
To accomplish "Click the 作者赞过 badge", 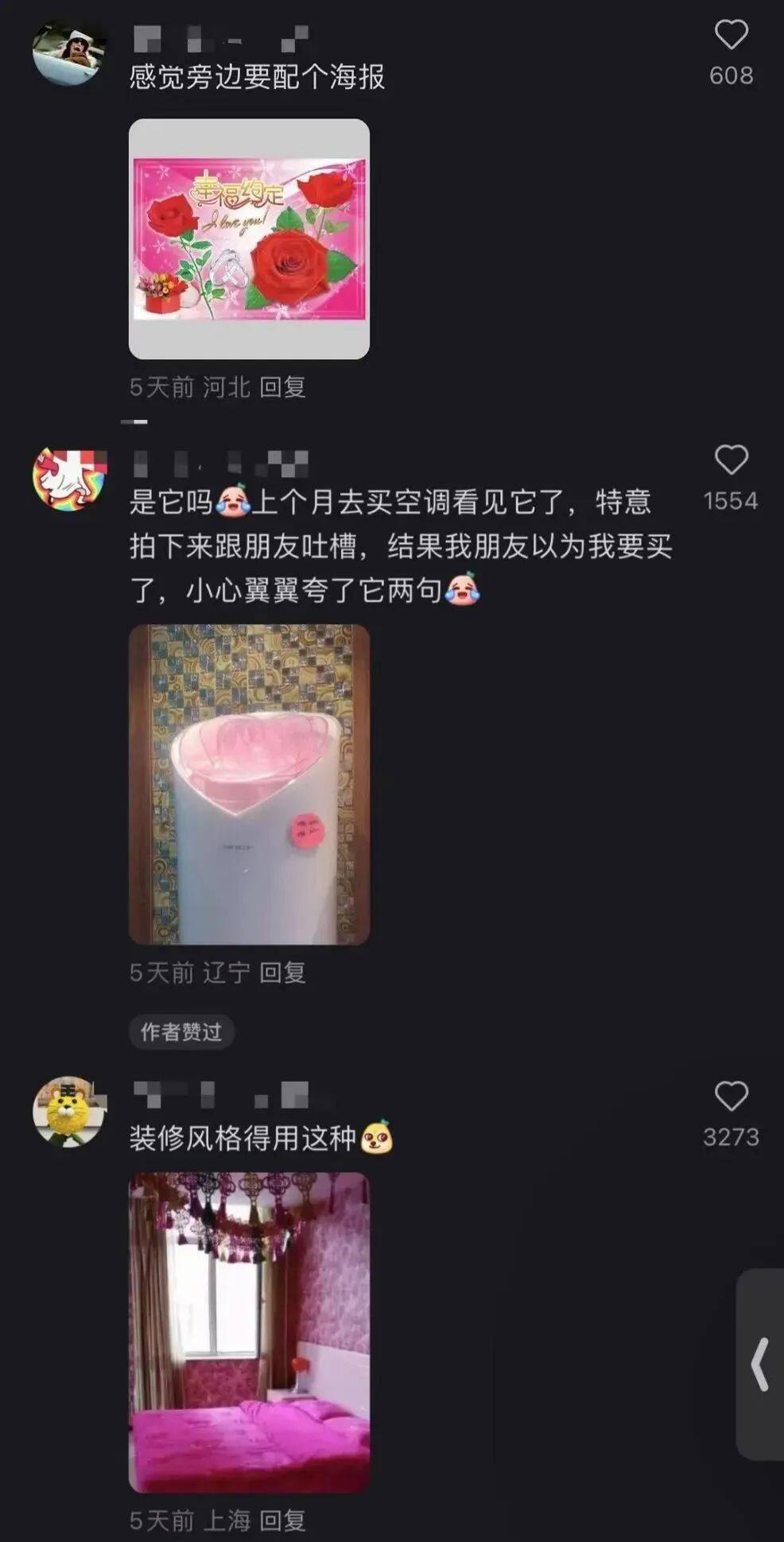I will click(182, 1031).
